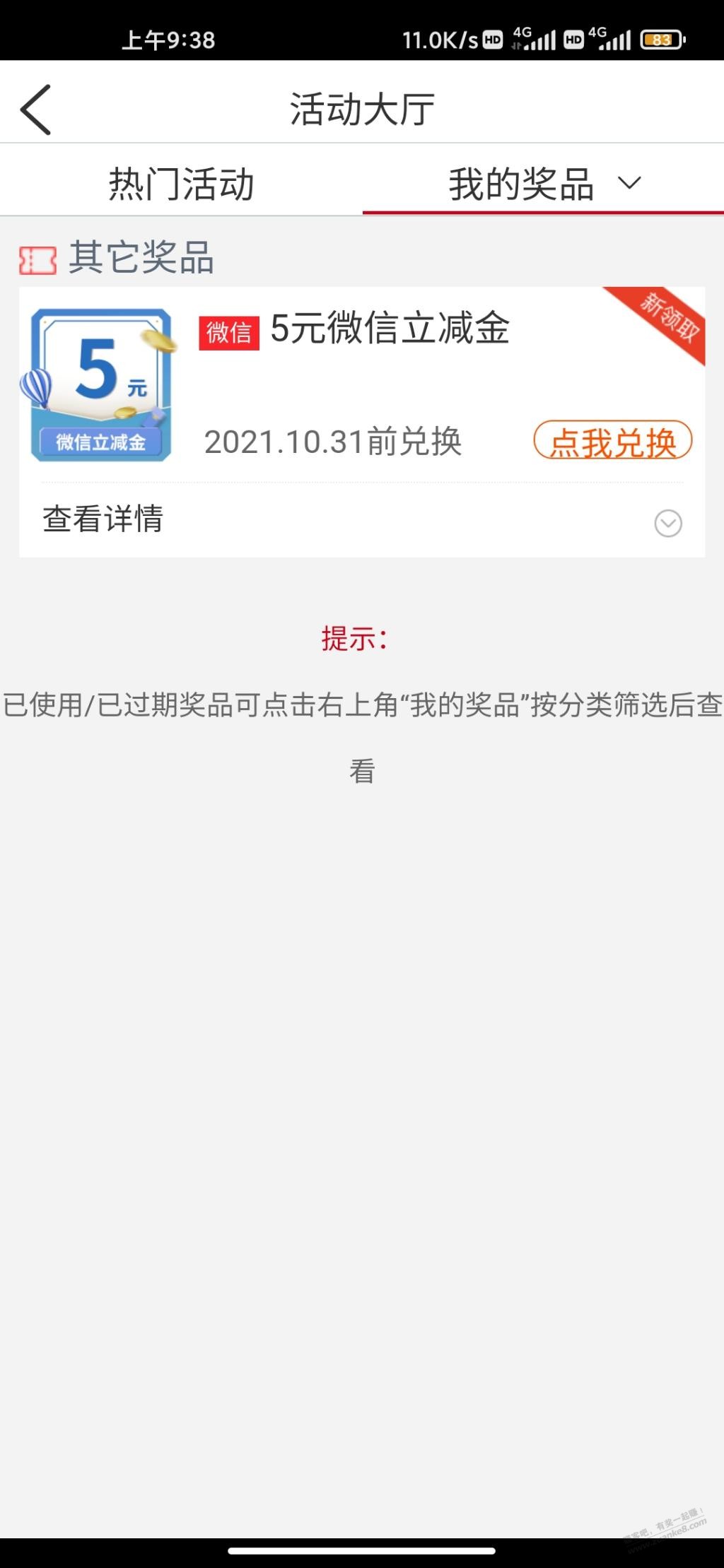Open the 5元微信立减金 prize card
The width and height of the screenshot is (724, 1568).
coord(389,329)
